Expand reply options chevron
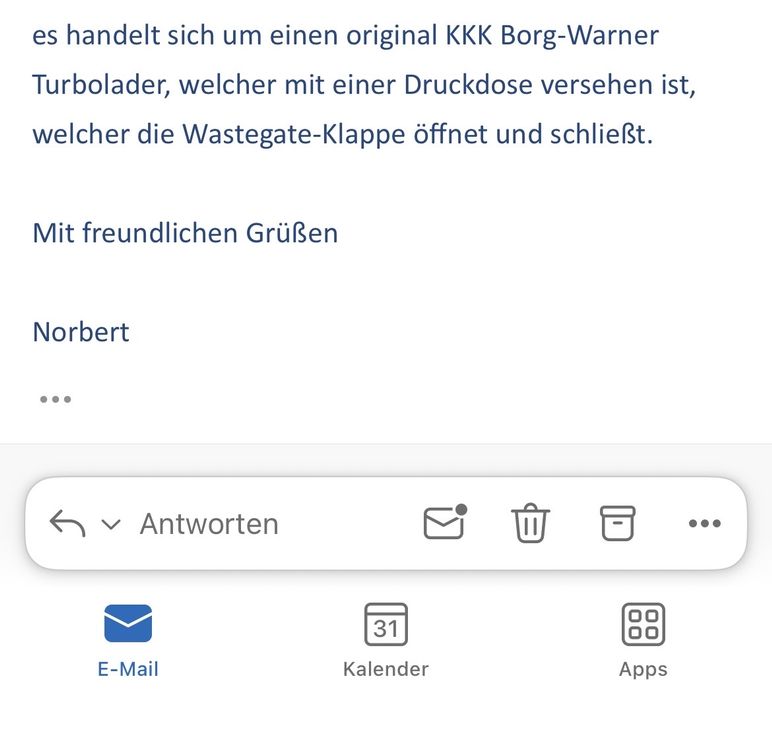 click(111, 524)
